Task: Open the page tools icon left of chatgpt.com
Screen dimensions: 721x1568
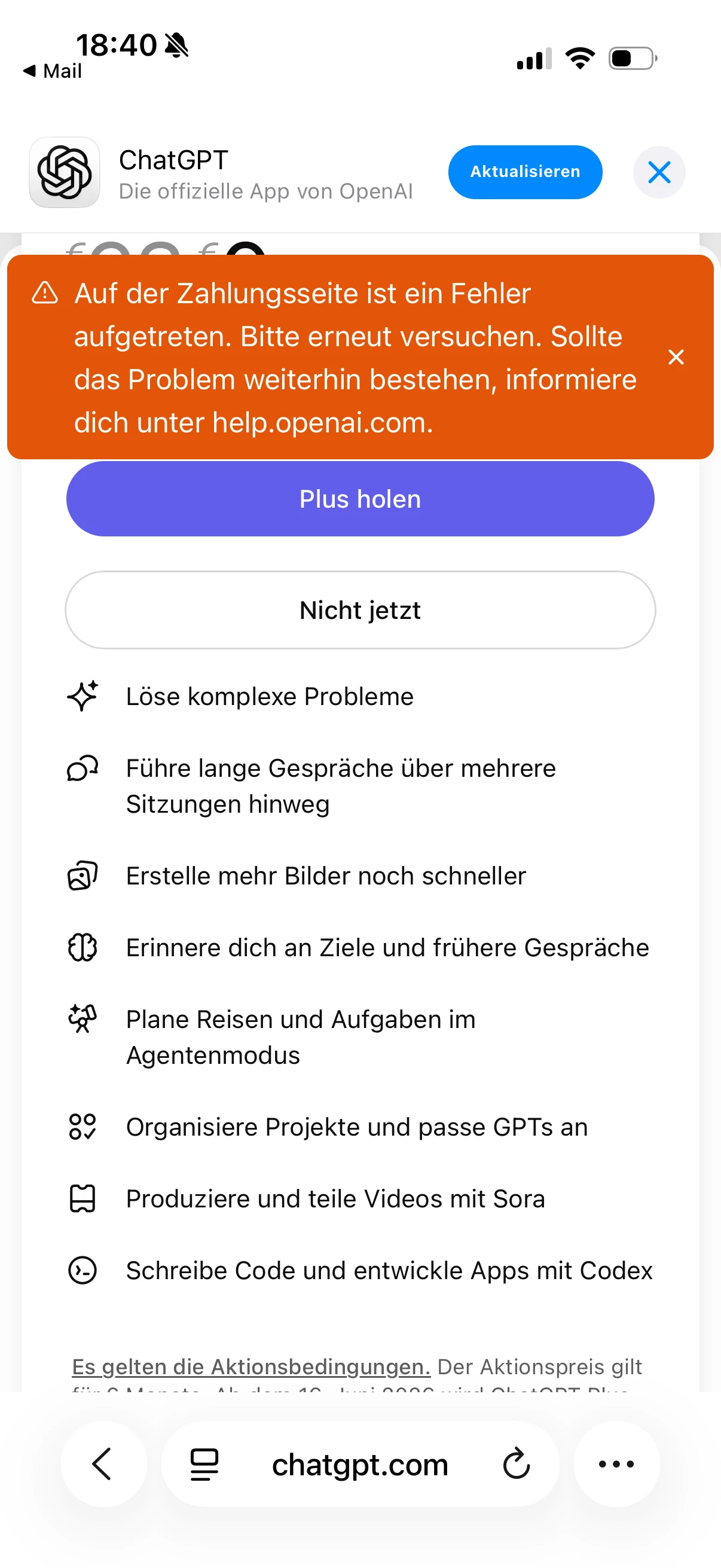Action: pos(204,1464)
